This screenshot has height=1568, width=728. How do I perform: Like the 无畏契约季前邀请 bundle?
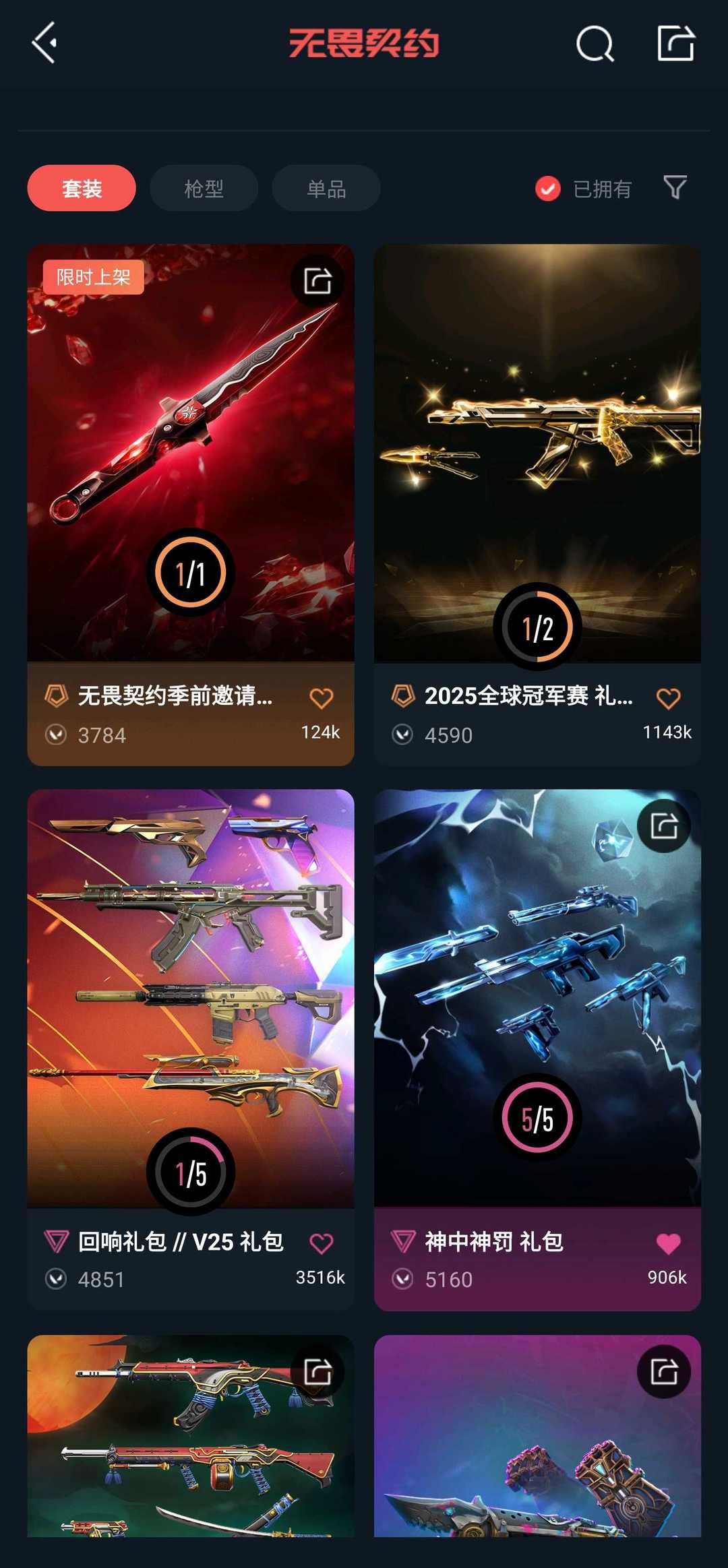(x=321, y=699)
